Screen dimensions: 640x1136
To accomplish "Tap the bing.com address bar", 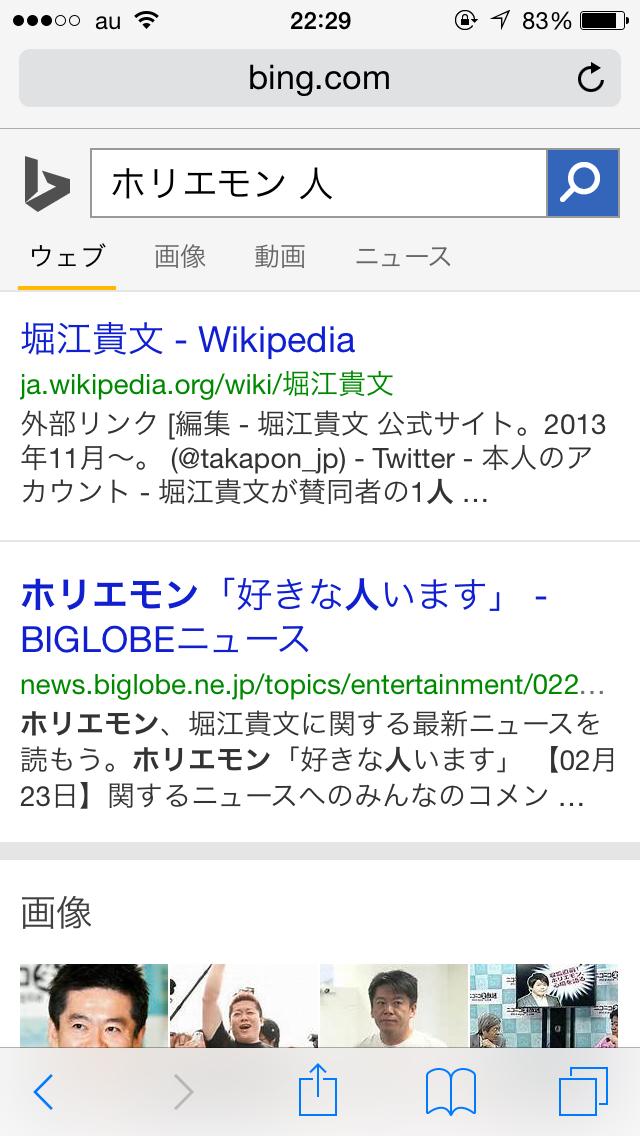I will [x=319, y=79].
